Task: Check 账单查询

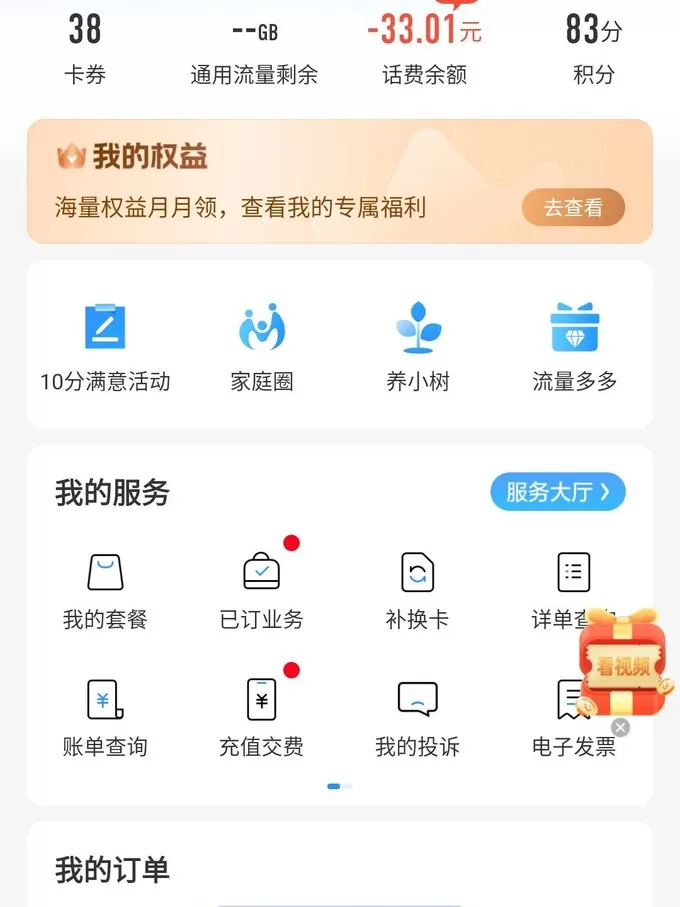Action: tap(105, 717)
